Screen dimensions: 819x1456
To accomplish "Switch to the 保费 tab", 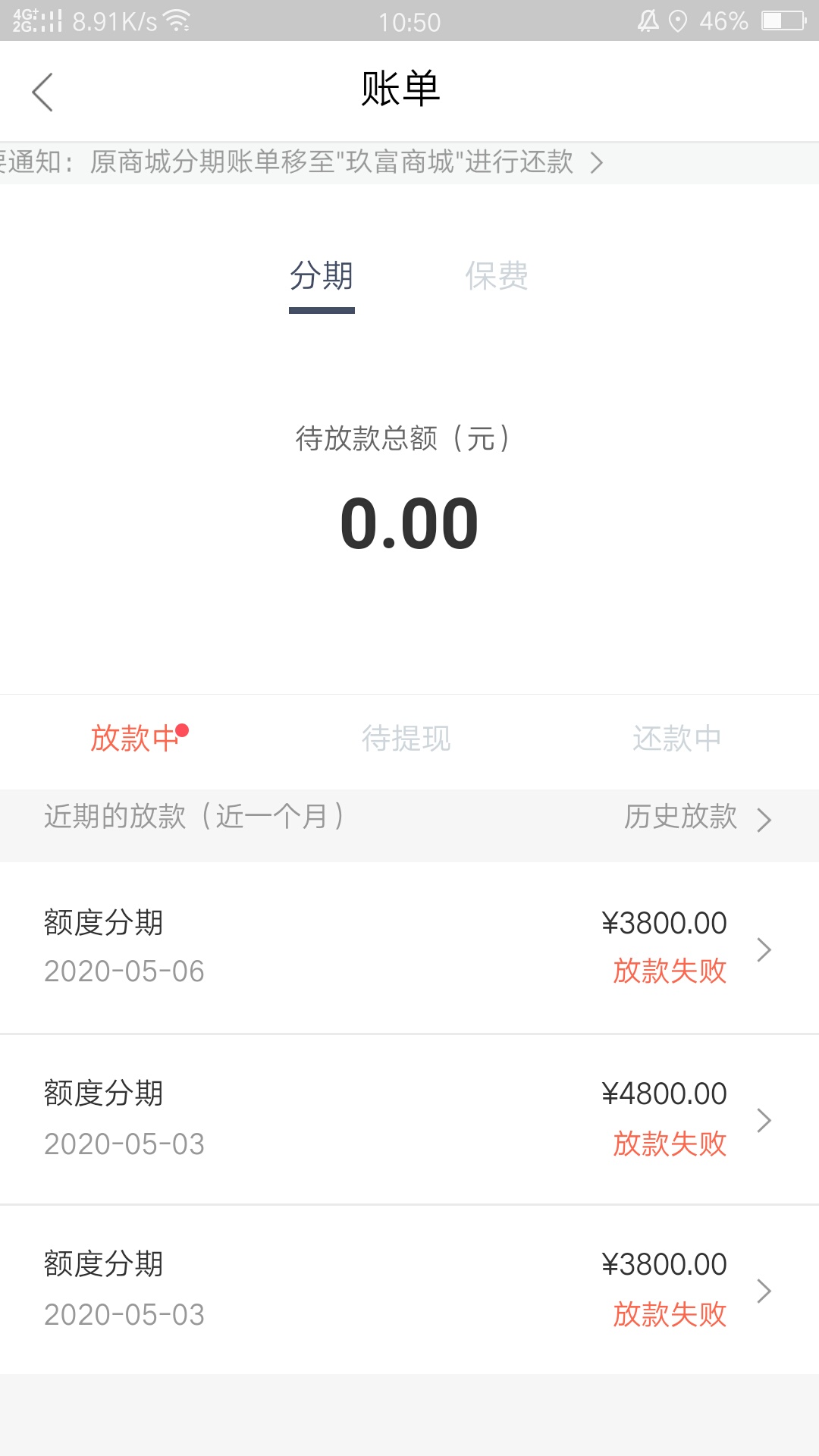I will point(497,276).
